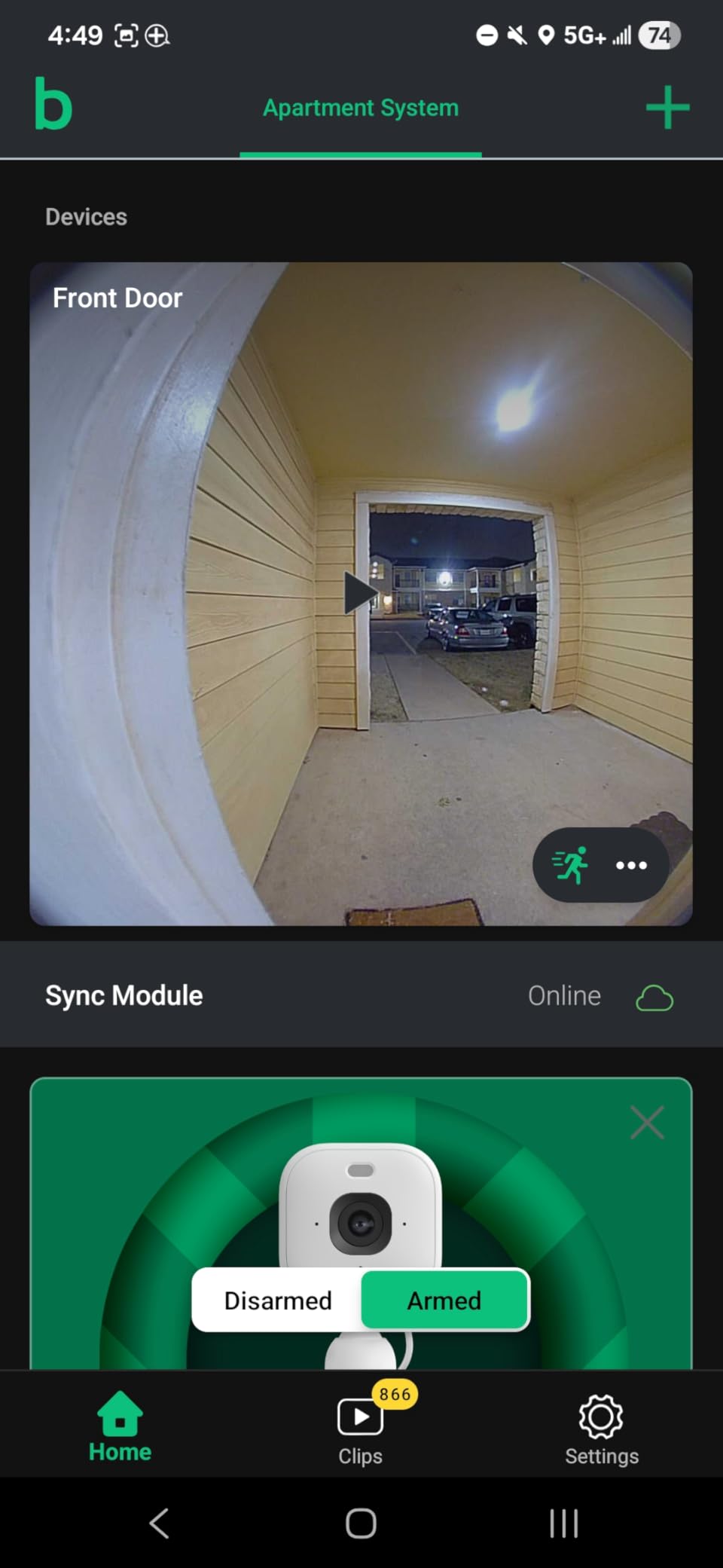This screenshot has width=723, height=1568.
Task: Check the battery level indicator
Action: pyautogui.click(x=658, y=35)
